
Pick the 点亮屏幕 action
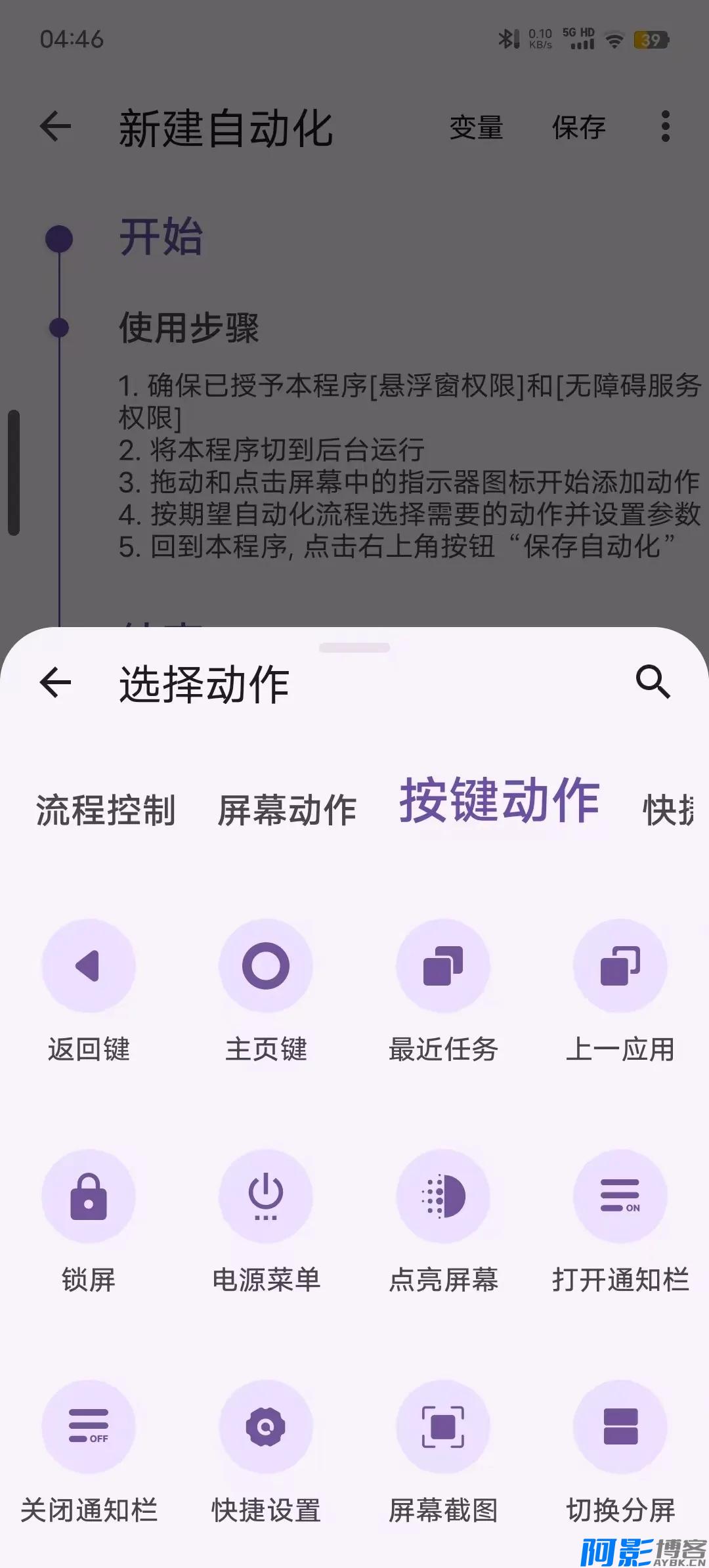pyautogui.click(x=443, y=1196)
